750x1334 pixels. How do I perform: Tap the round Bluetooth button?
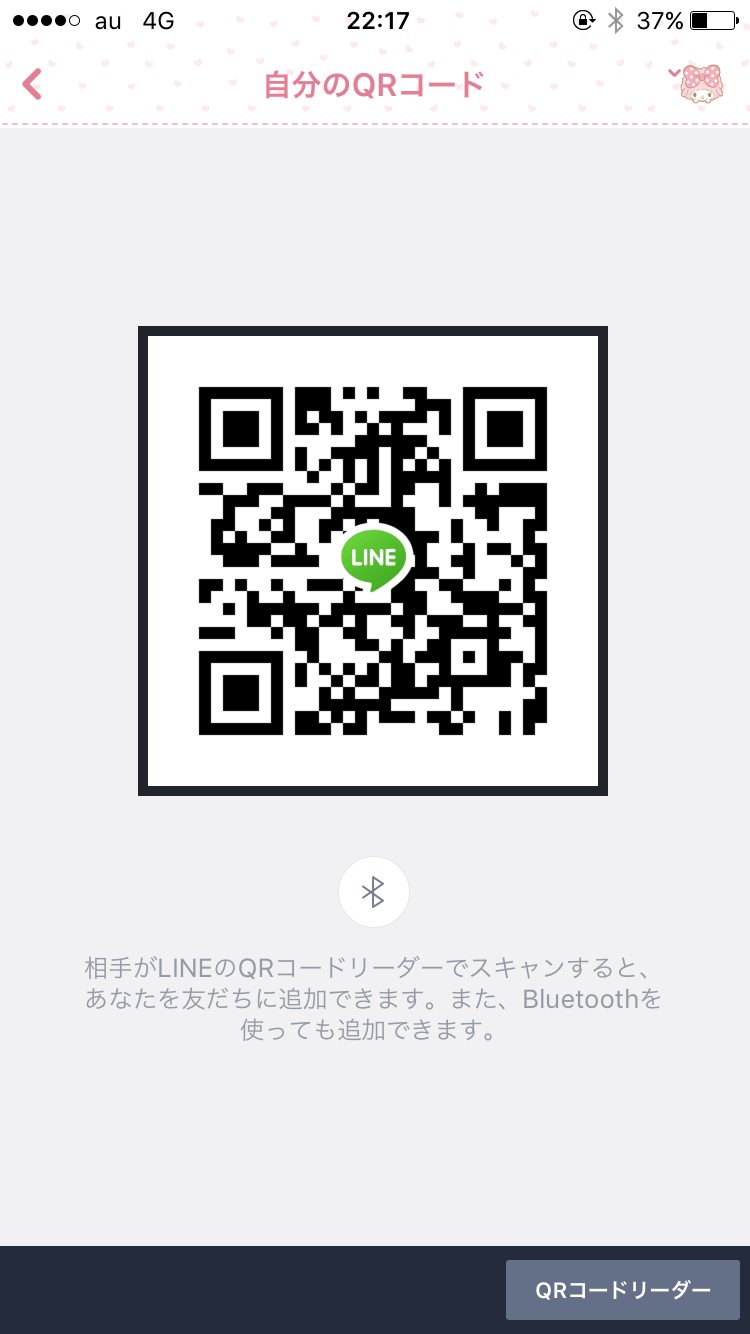pos(373,892)
